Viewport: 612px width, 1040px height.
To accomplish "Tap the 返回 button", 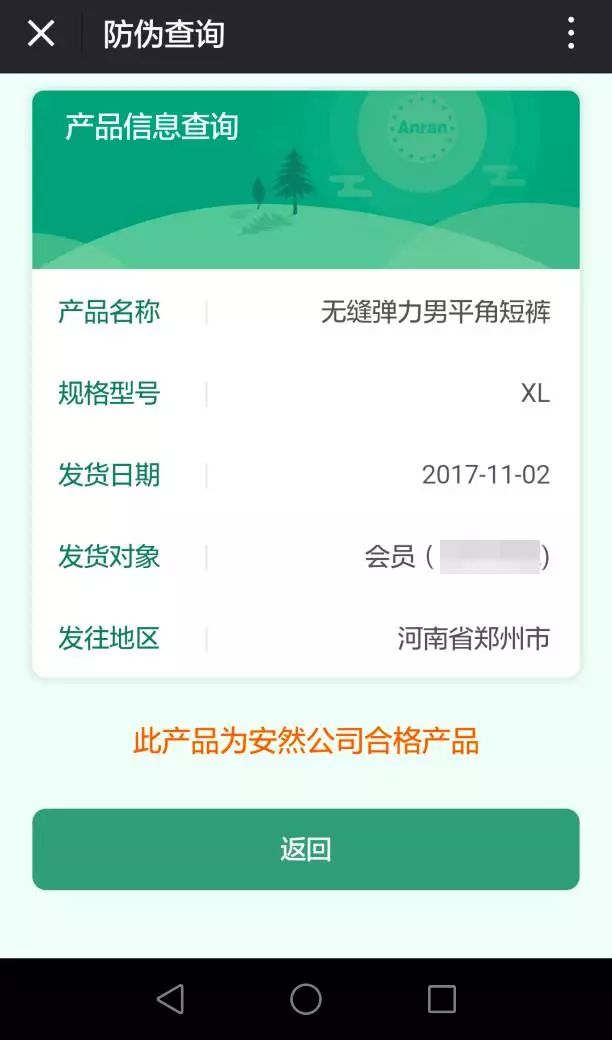I will click(306, 849).
